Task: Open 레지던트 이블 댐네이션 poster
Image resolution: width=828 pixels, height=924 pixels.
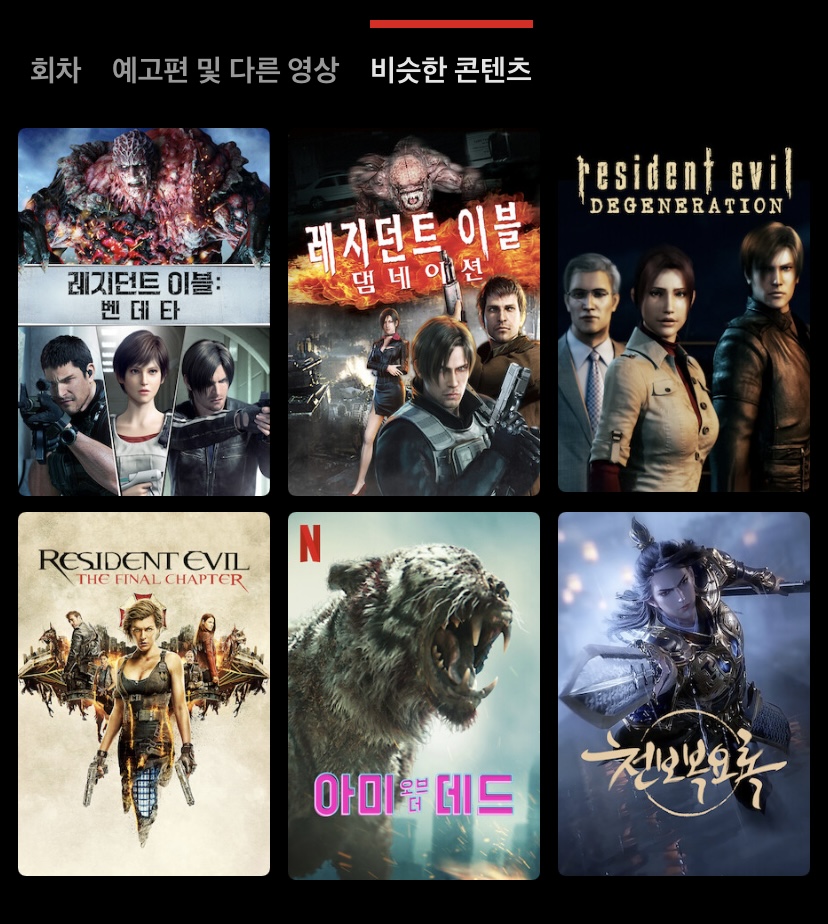Action: pyautogui.click(x=414, y=312)
